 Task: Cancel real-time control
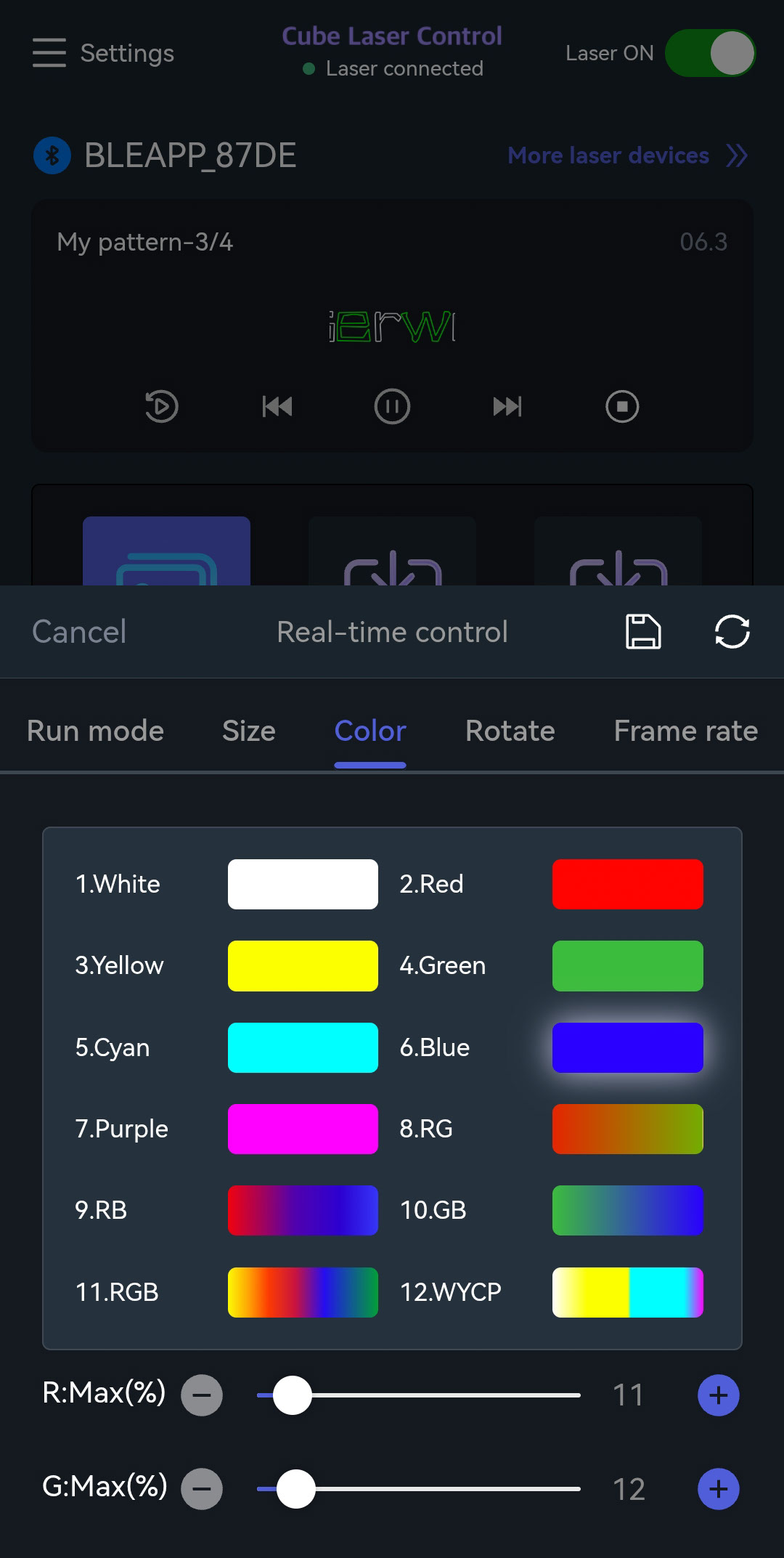(x=79, y=632)
